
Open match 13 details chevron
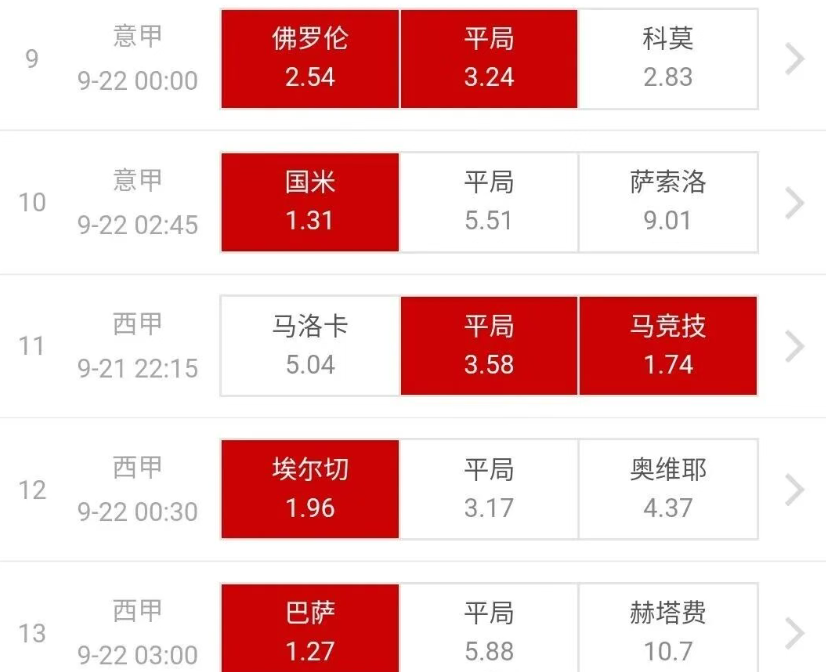click(795, 633)
